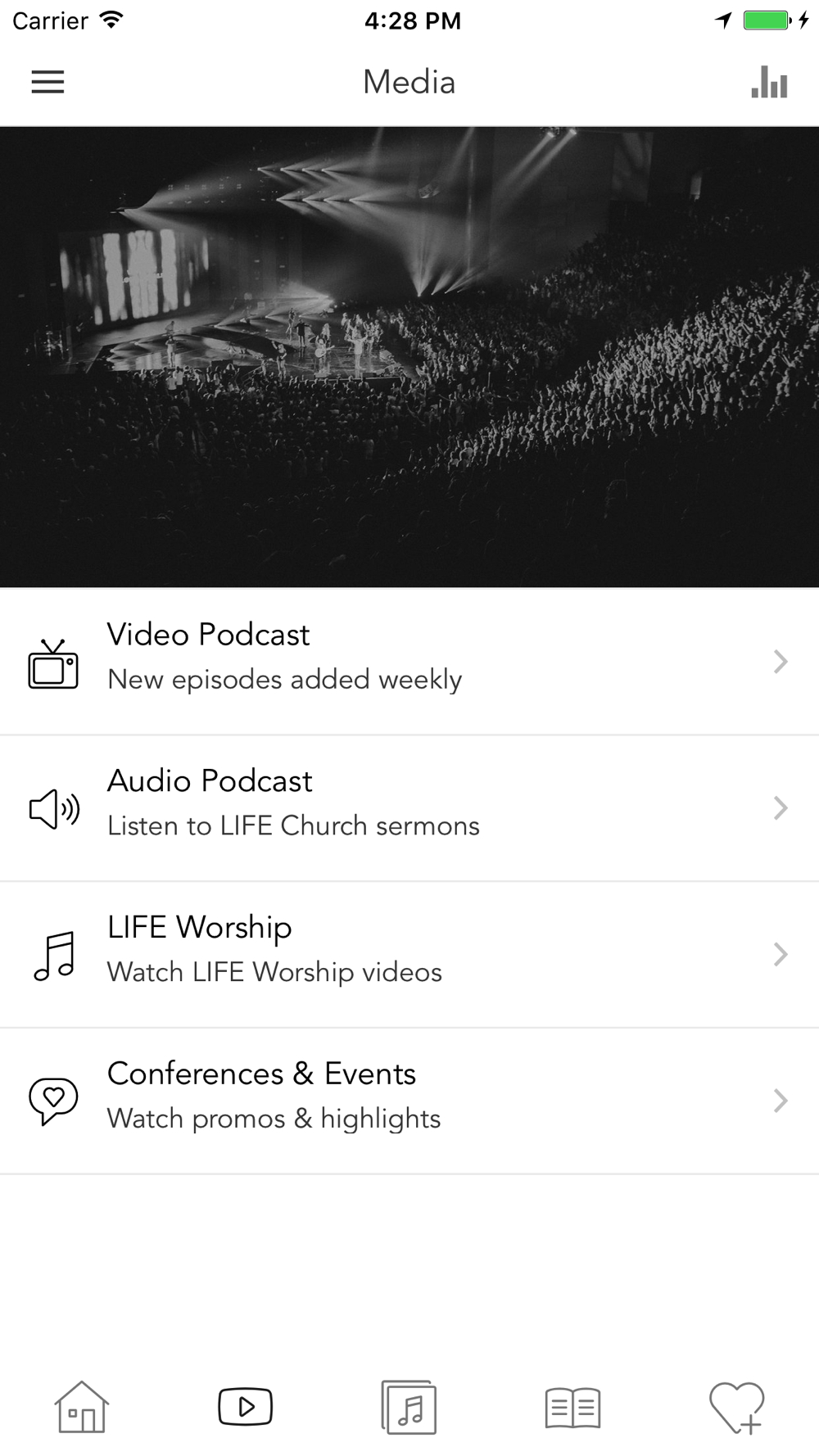Tap the now-playing bars icon
The height and width of the screenshot is (1456, 819).
click(769, 82)
